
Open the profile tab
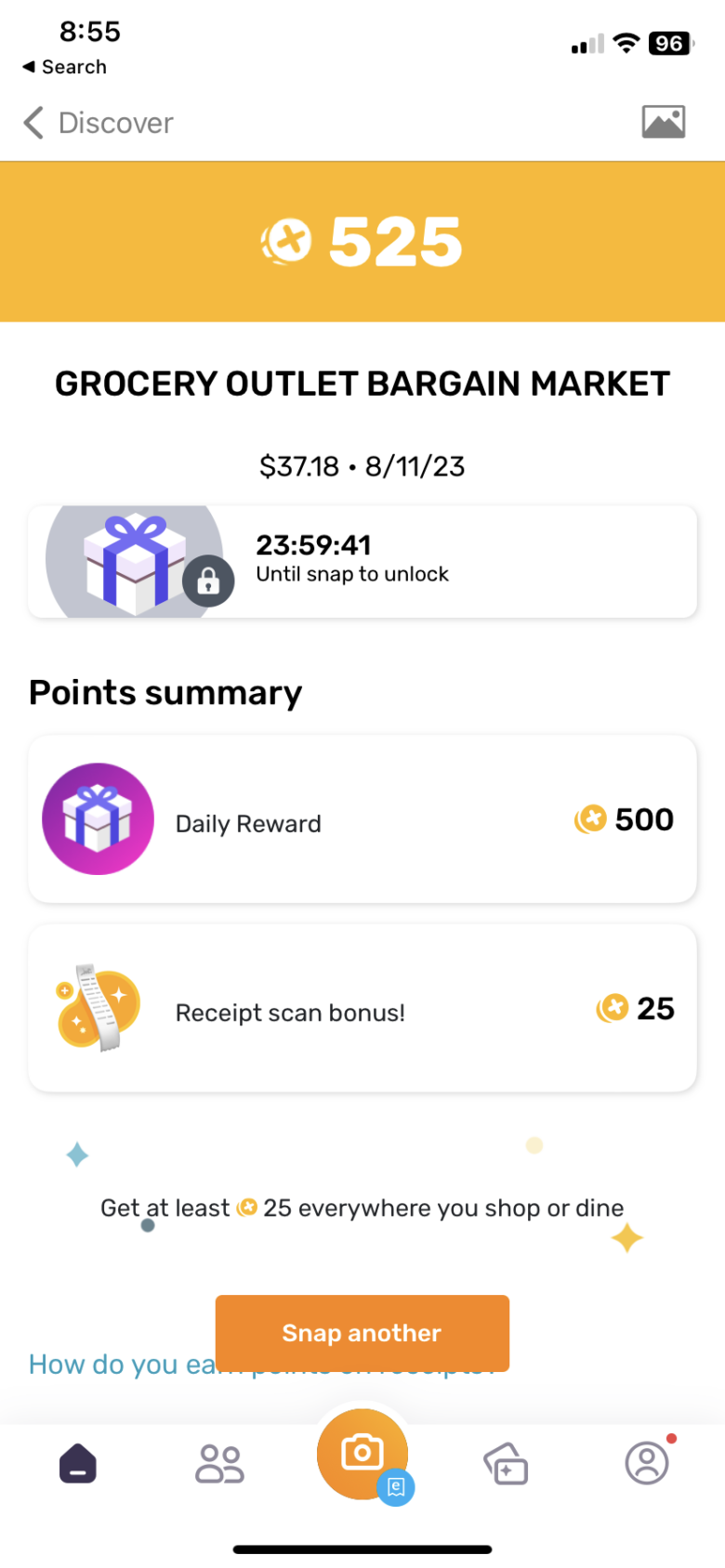pos(647,1464)
